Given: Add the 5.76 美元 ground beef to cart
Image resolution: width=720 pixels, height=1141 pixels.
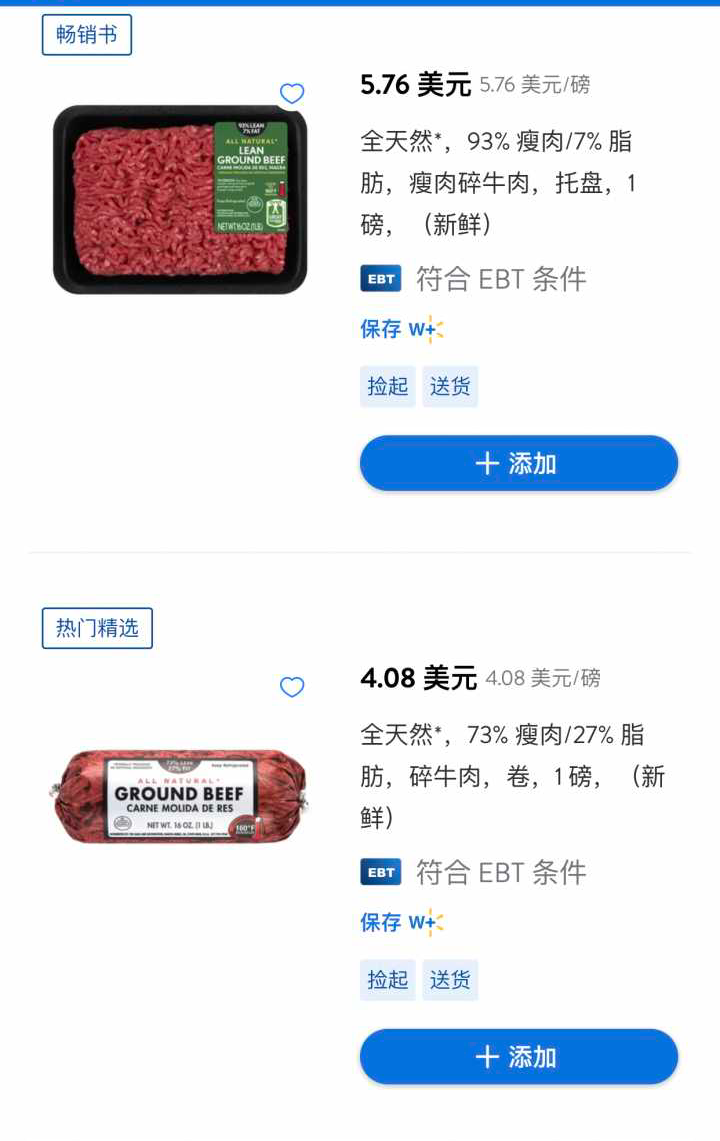Looking at the screenshot, I should coord(518,464).
